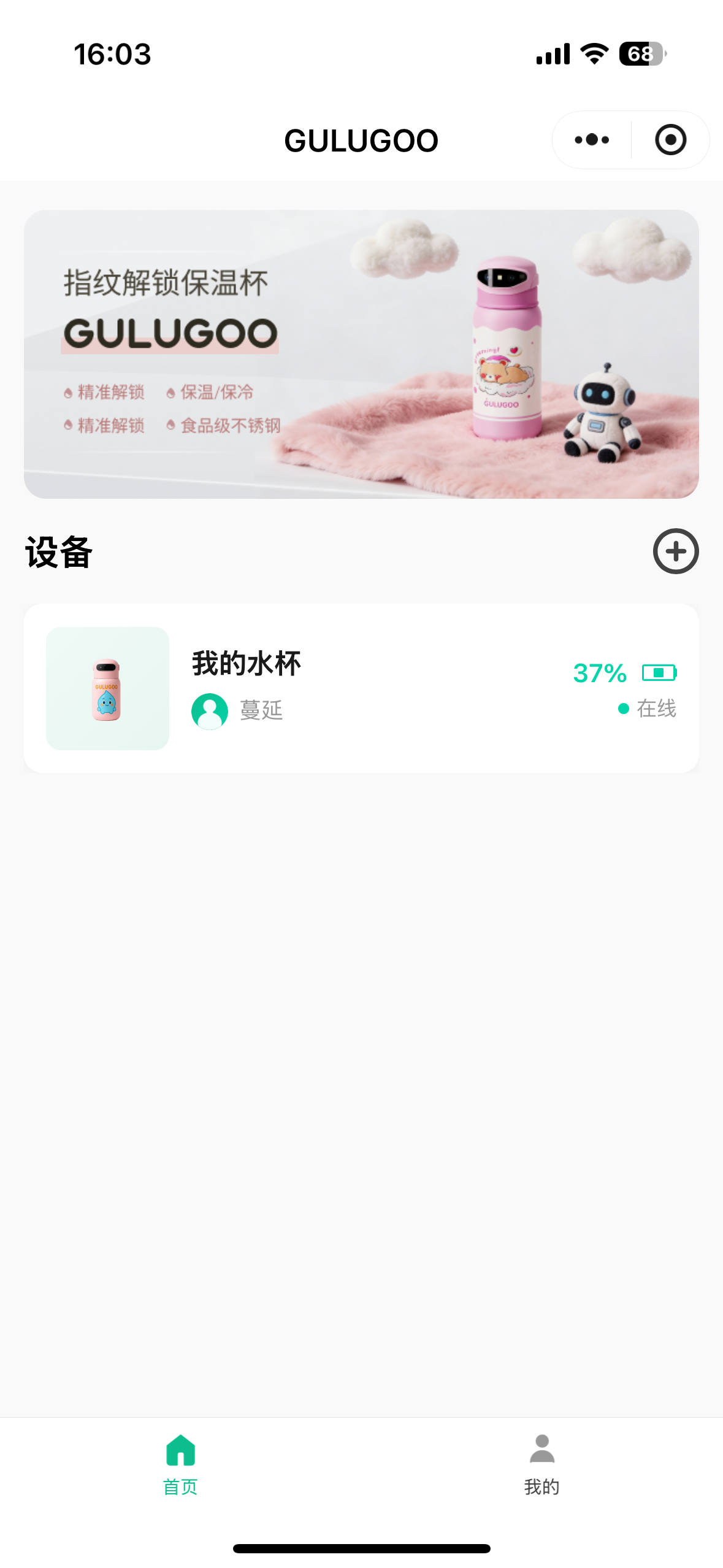Tap the user avatar icon next to 蔓延
This screenshot has height=1568, width=723.
[209, 711]
